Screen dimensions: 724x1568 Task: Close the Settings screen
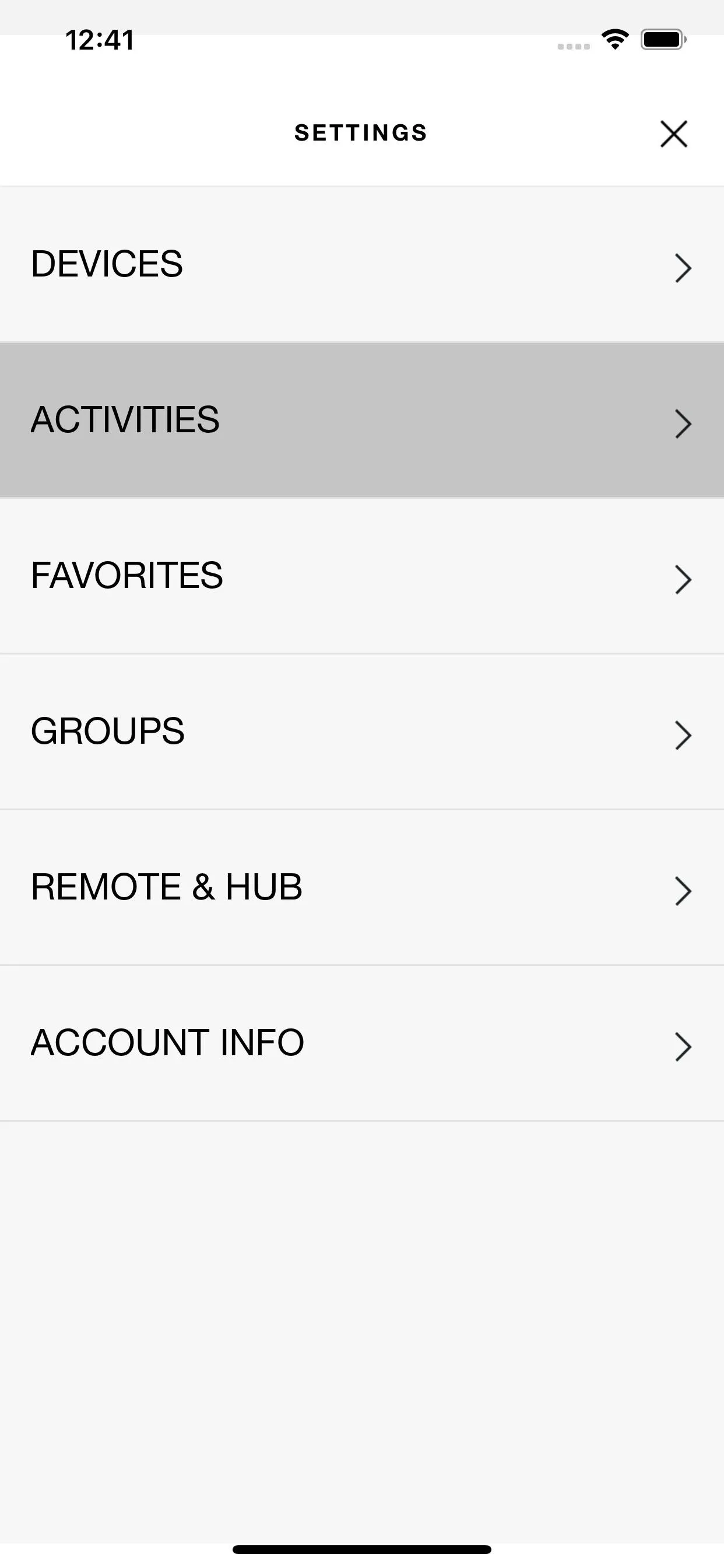pyautogui.click(x=673, y=134)
